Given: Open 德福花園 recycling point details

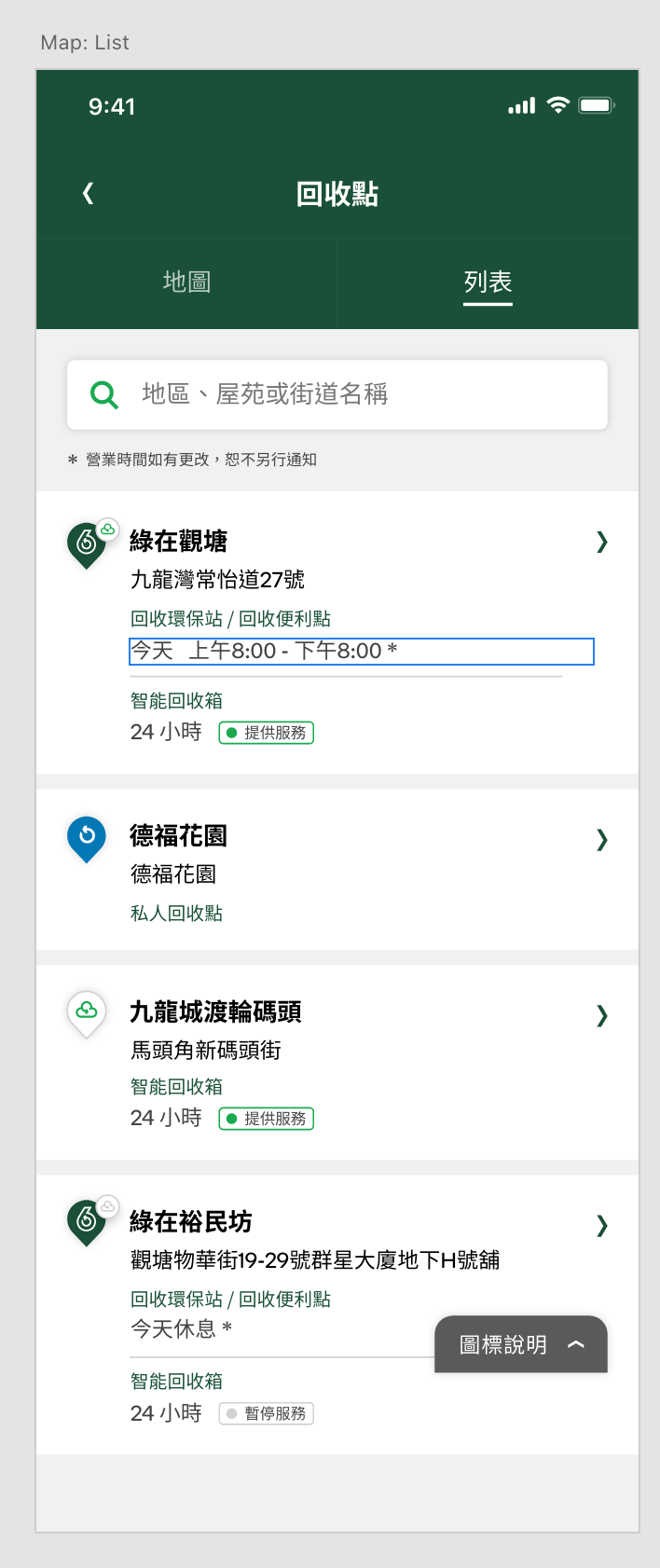Looking at the screenshot, I should click(601, 840).
